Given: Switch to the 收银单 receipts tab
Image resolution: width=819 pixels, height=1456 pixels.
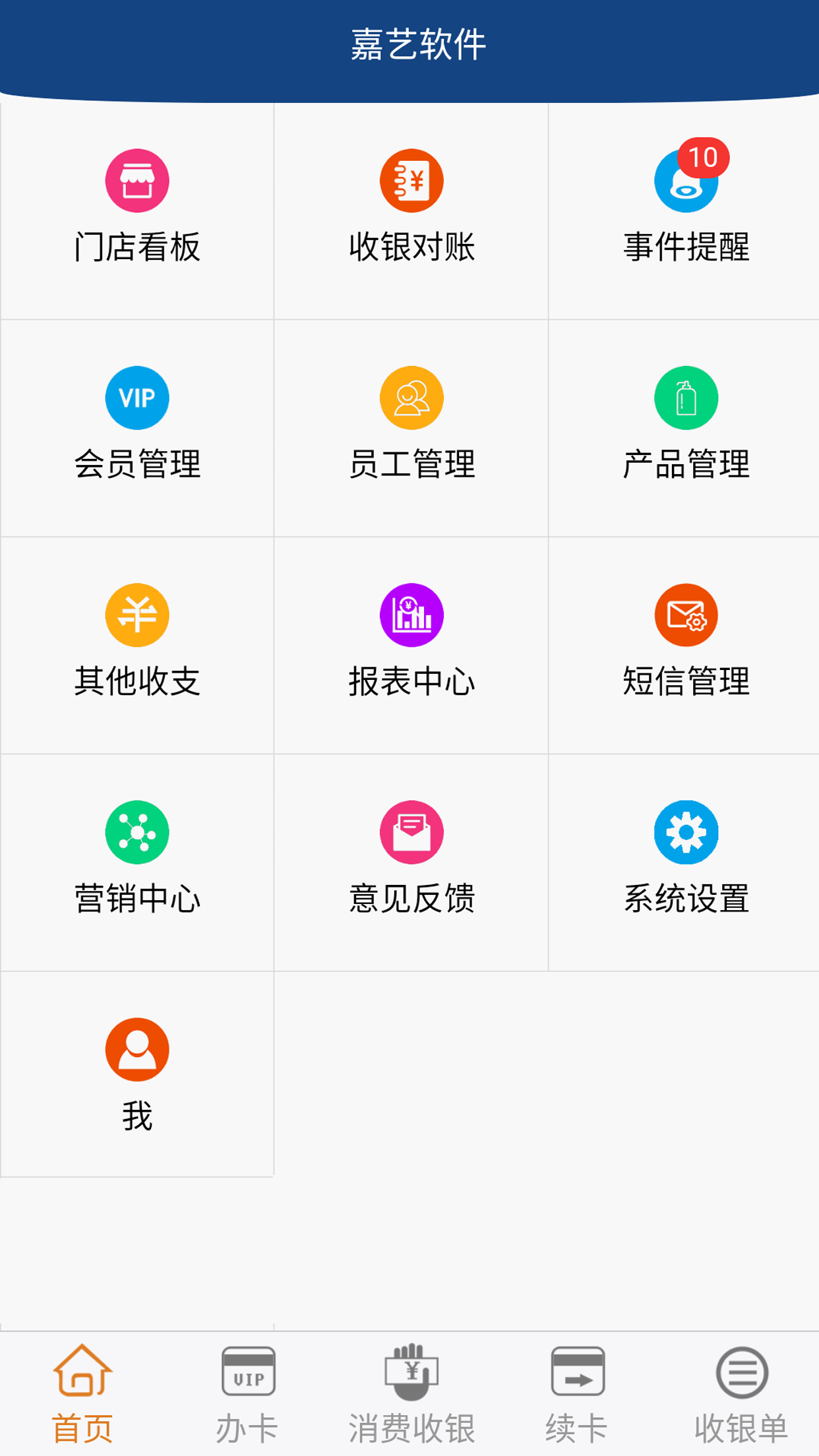Looking at the screenshot, I should tap(741, 1394).
